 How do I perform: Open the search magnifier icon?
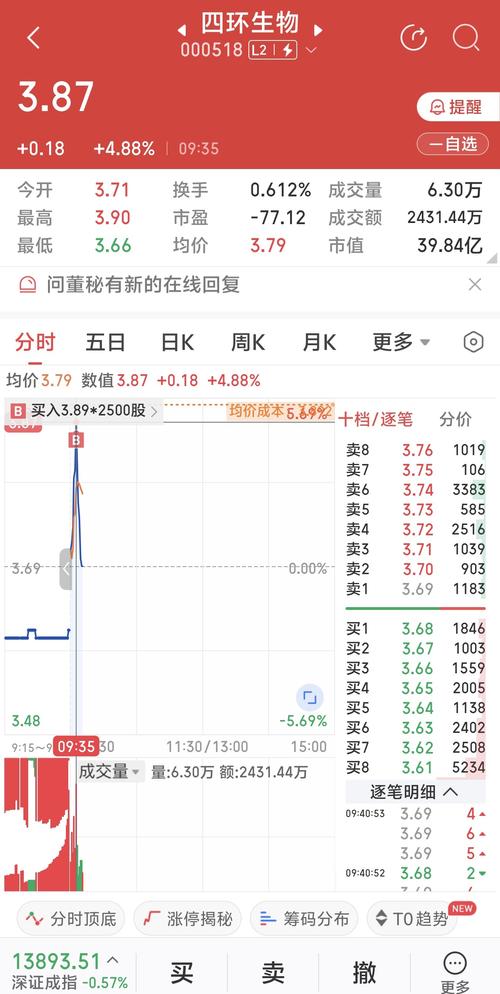coord(466,38)
